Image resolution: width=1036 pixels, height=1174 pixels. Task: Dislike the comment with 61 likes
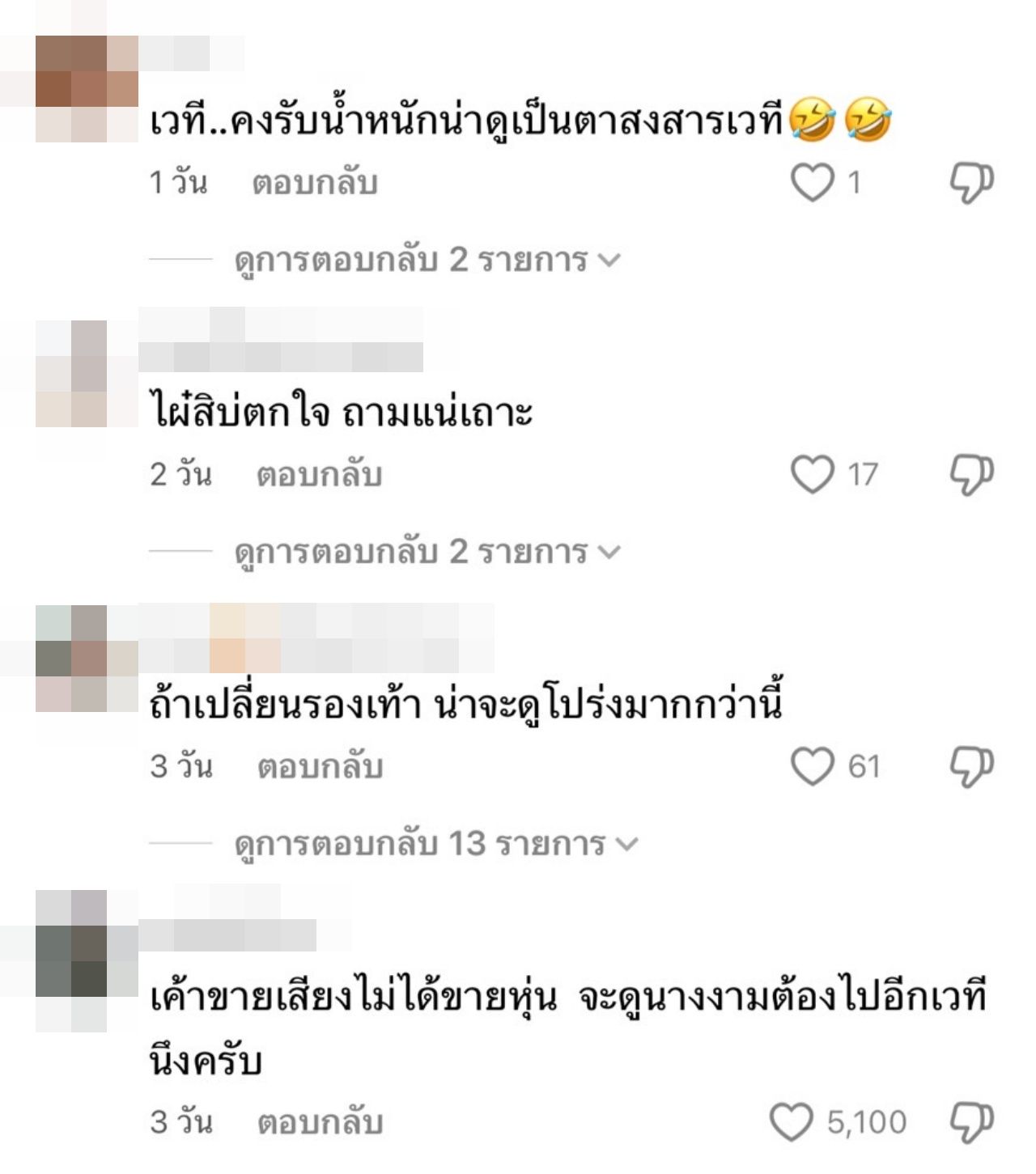970,766
